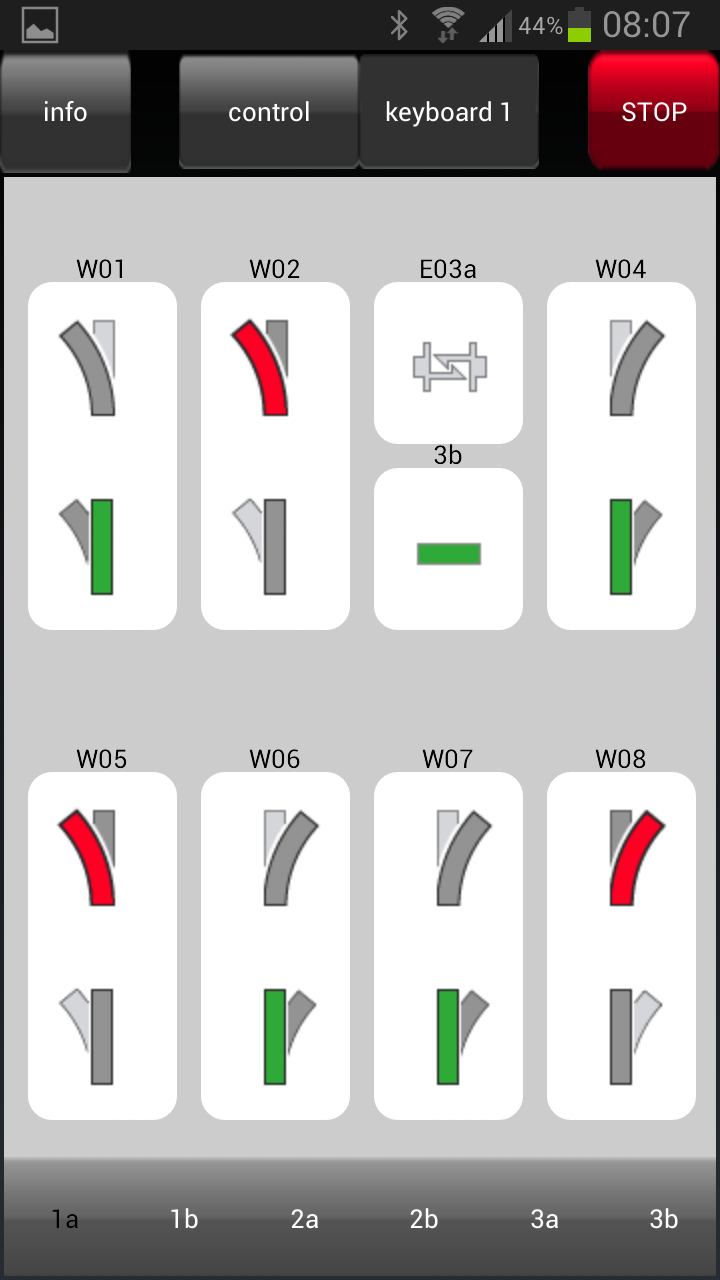Select the 1a page tab
720x1280 pixels.
tap(65, 1219)
